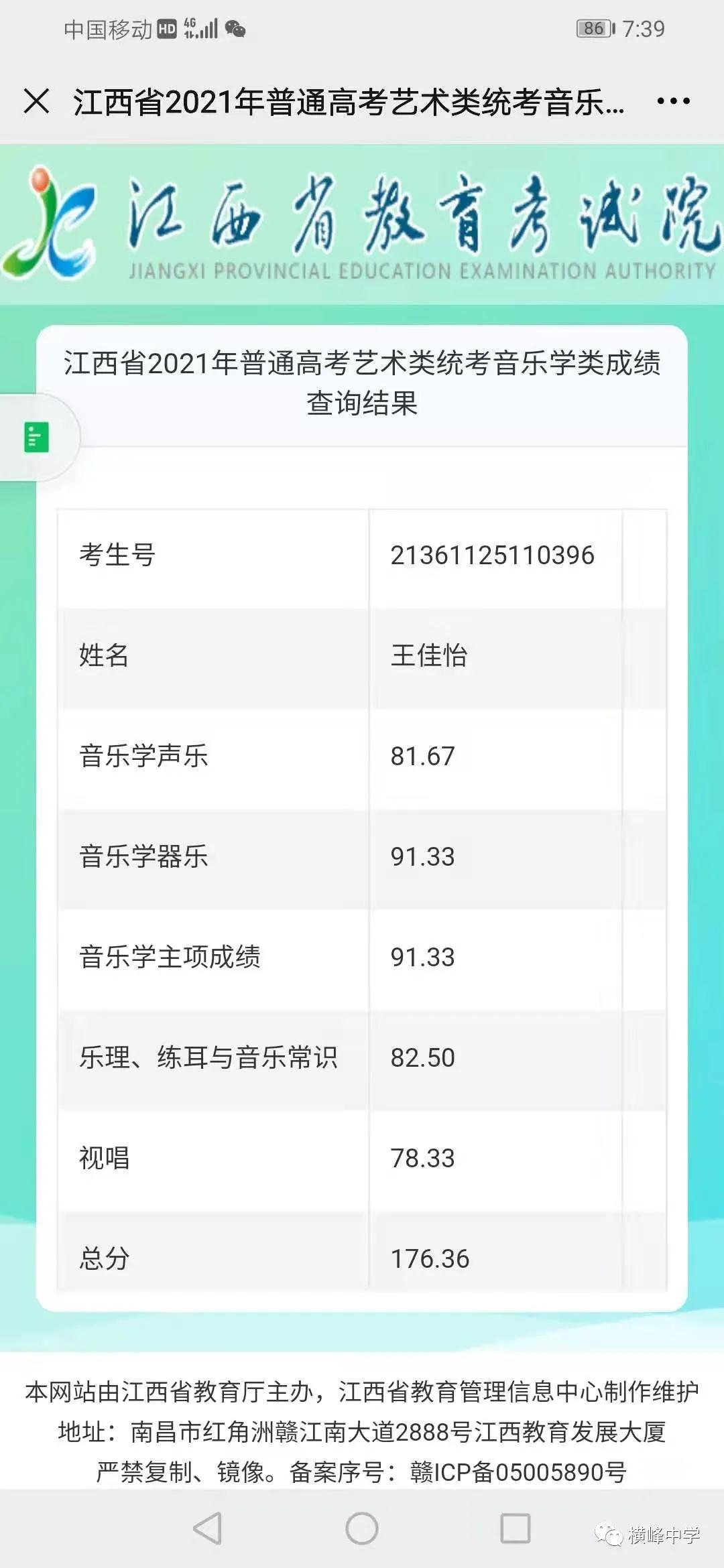724x1568 pixels.
Task: Close the webpage with the X button
Action: pos(36,101)
